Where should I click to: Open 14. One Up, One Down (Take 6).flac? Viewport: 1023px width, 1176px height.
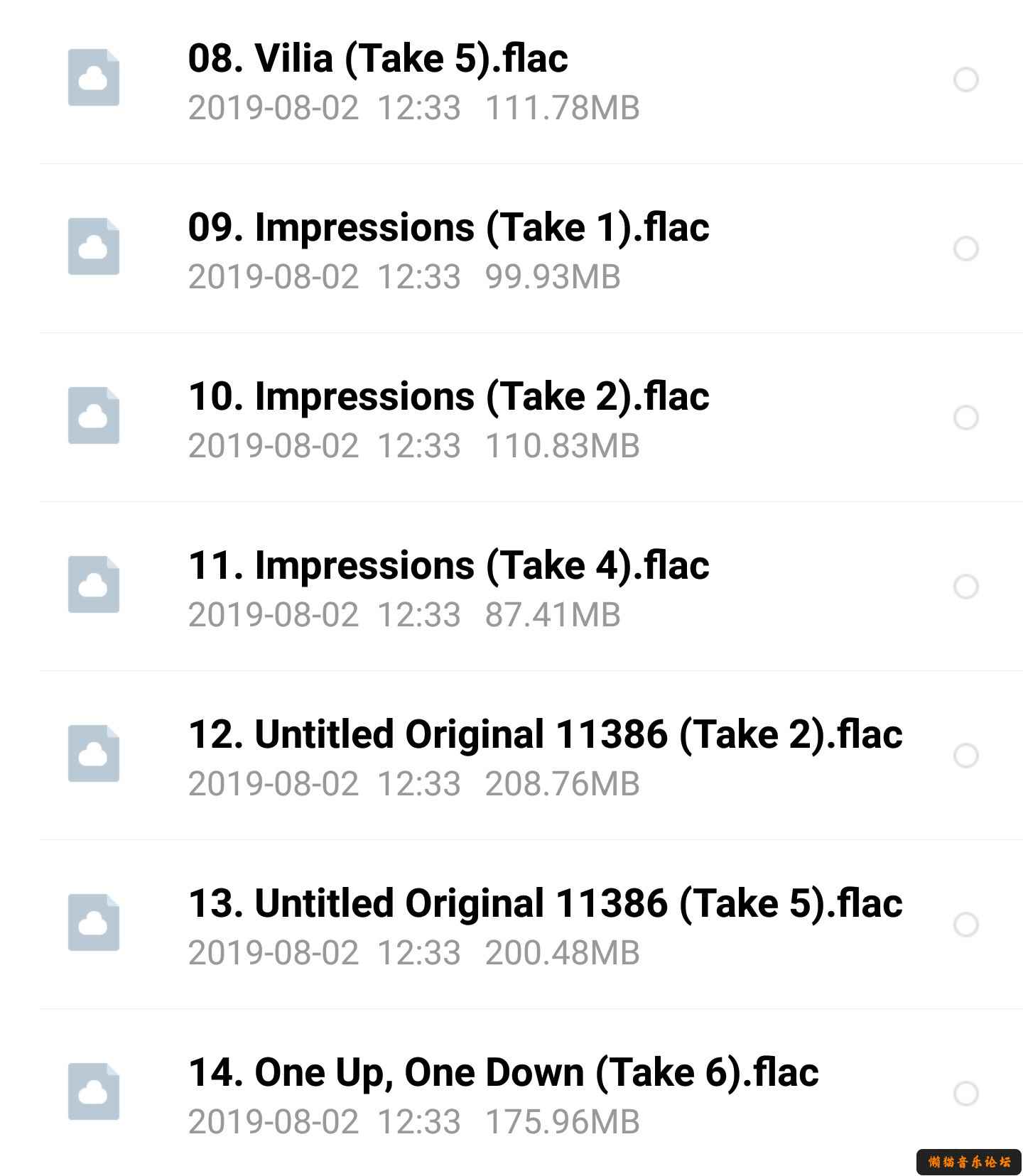(x=503, y=1073)
